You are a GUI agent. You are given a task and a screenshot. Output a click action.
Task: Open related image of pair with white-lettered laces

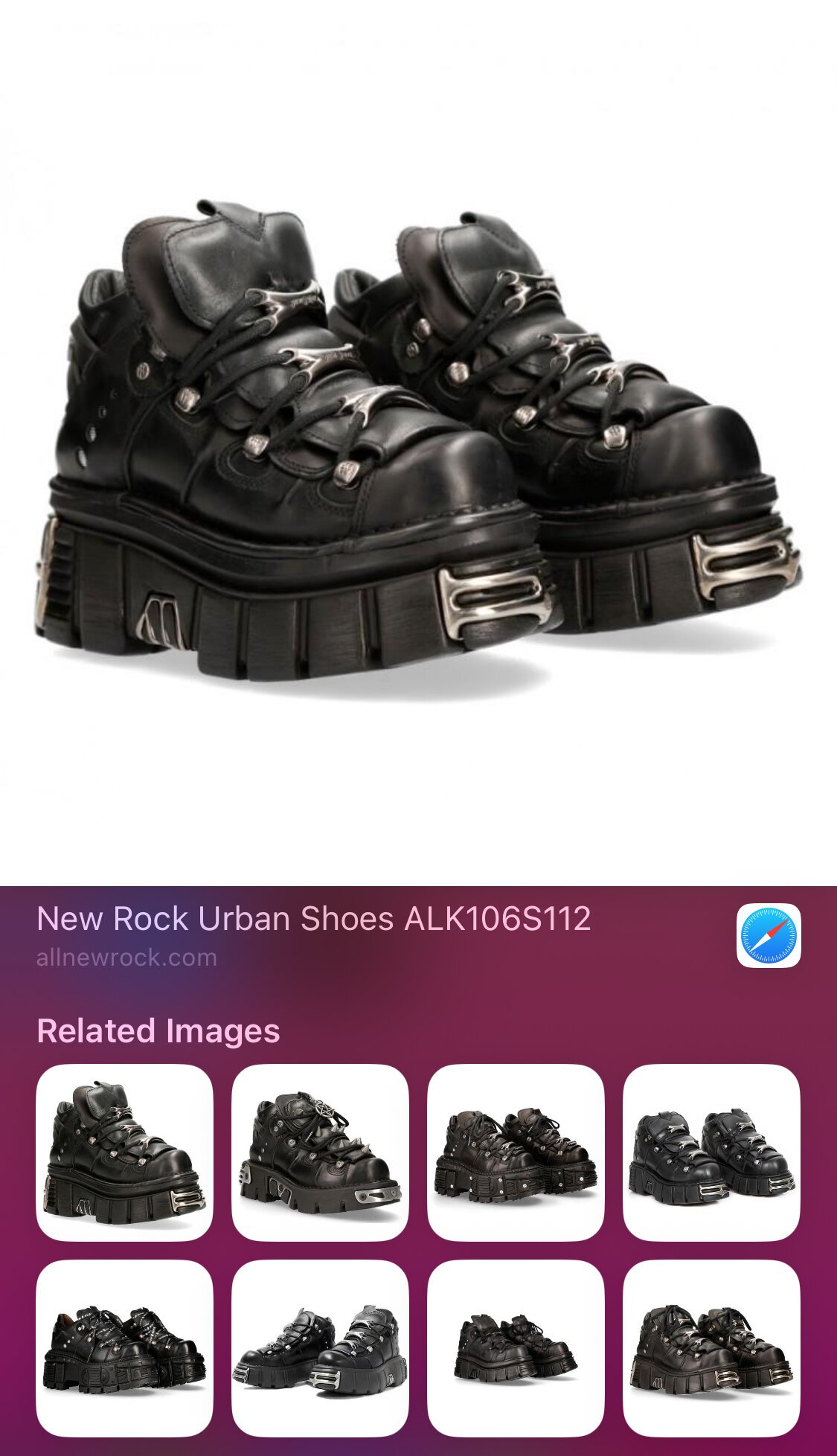124,1348
